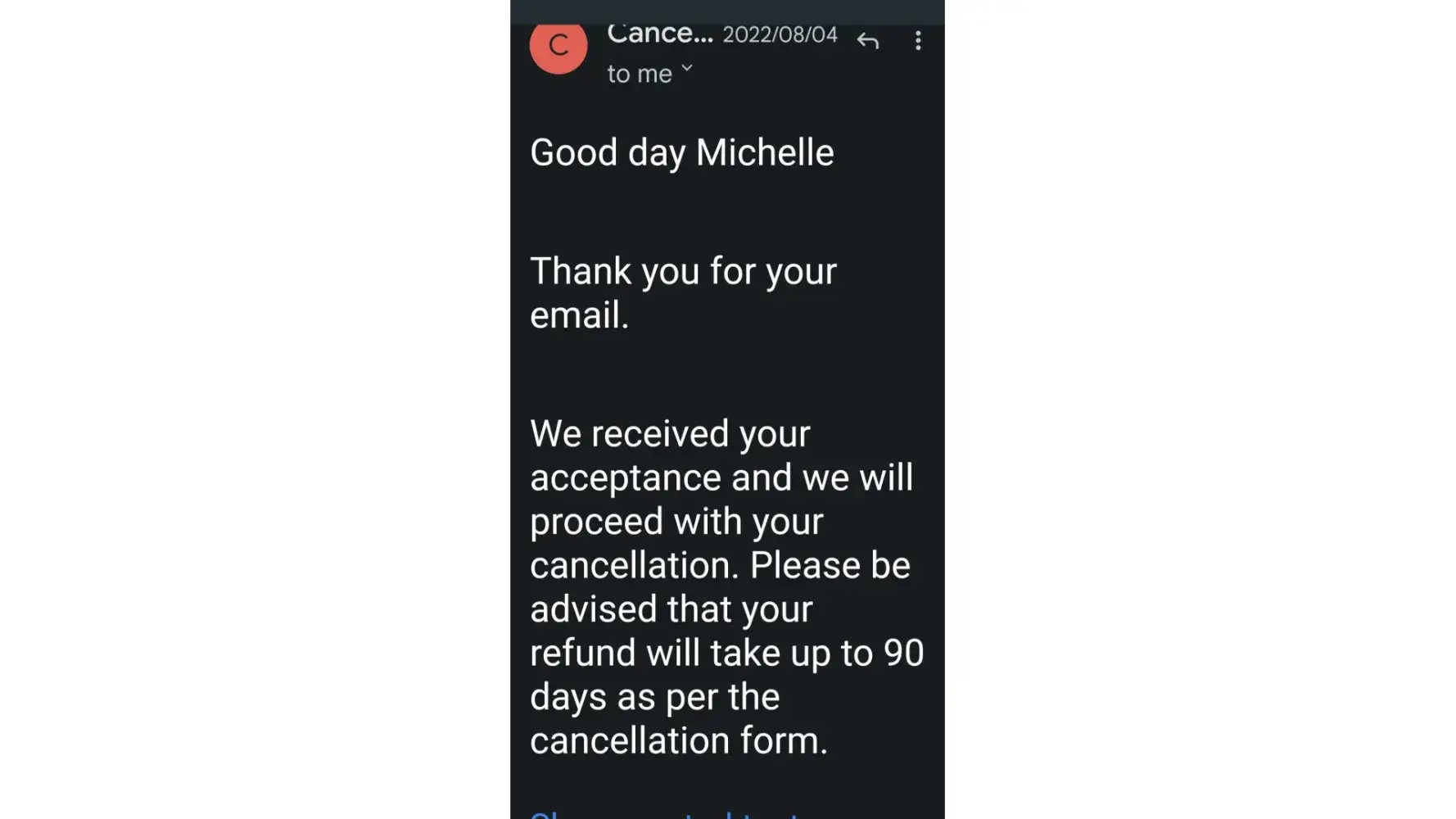Reply to the cancellation email
Screen dimensions: 1456x819
(x=868, y=40)
